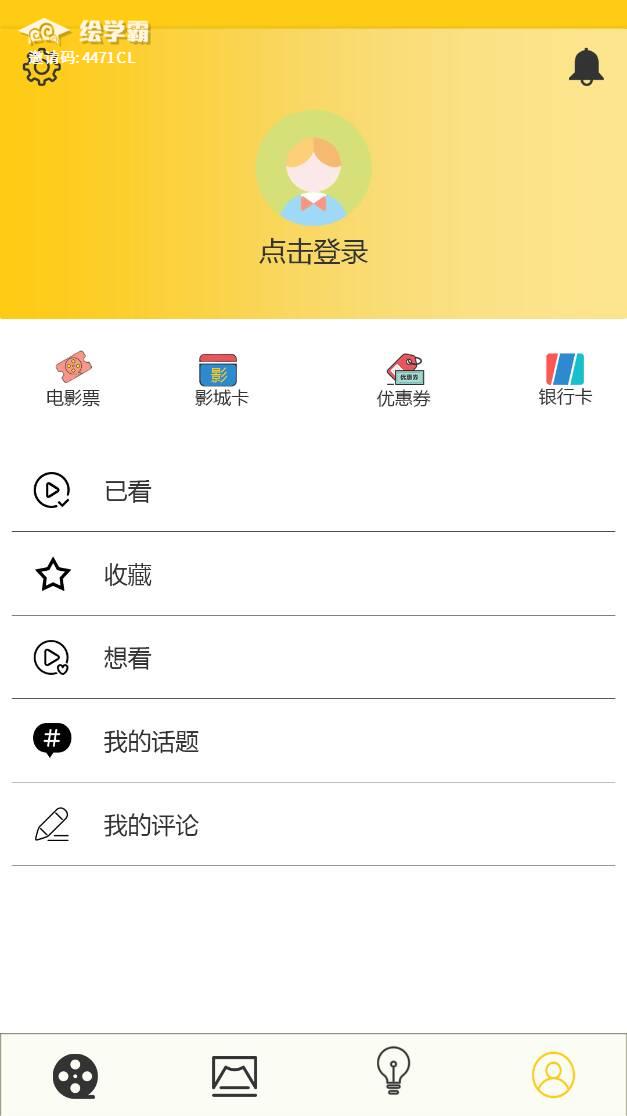Switch to the picture gallery tab

pos(235,1076)
